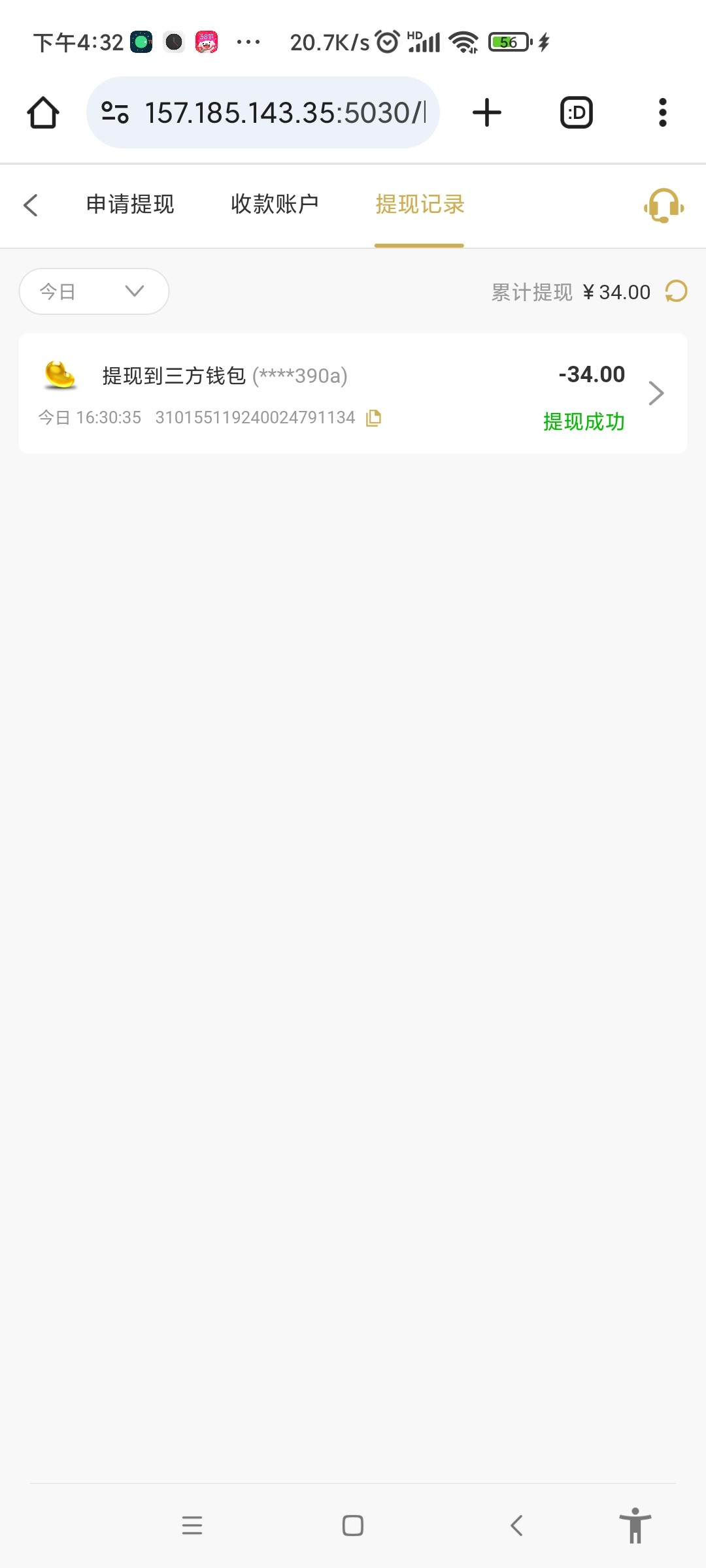The width and height of the screenshot is (706, 1568).
Task: Open the browser's three-dot menu
Action: (x=663, y=112)
